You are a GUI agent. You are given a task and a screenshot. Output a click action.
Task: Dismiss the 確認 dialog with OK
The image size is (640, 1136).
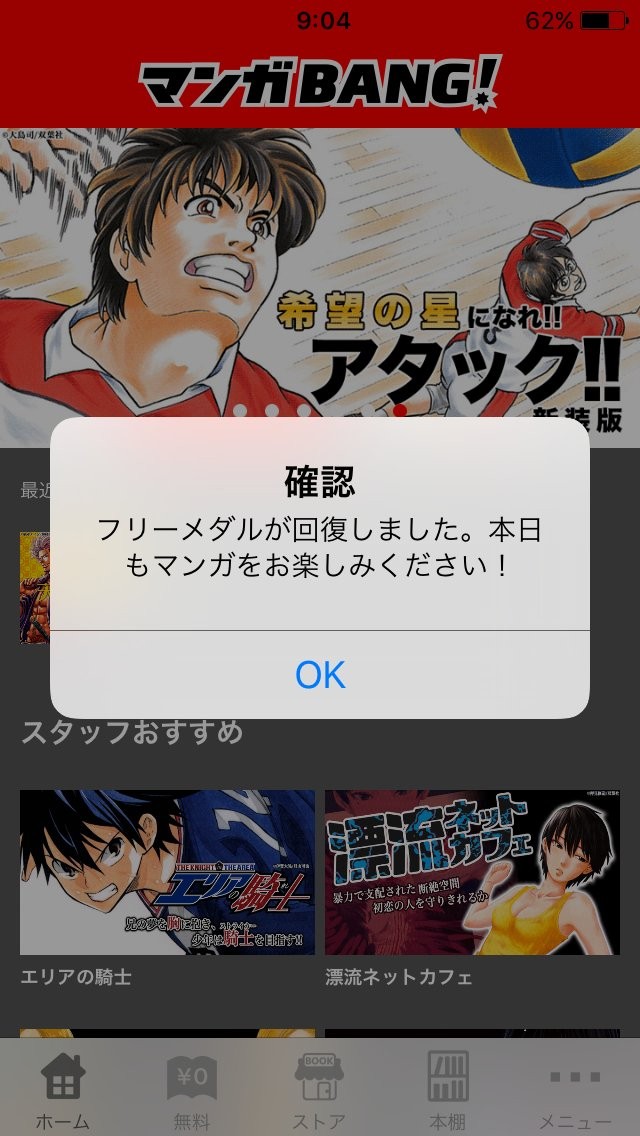pyautogui.click(x=320, y=674)
